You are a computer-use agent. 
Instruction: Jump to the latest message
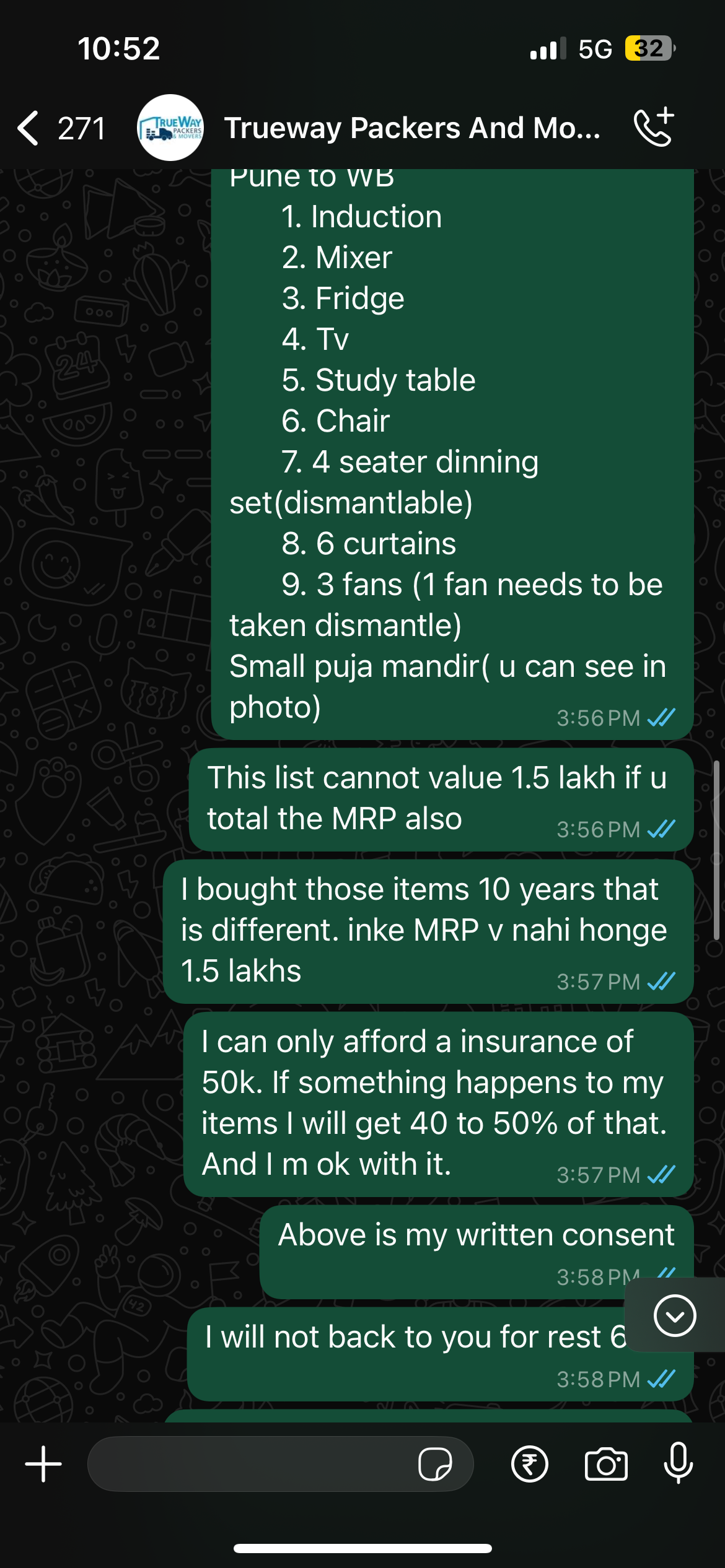coord(675,1315)
